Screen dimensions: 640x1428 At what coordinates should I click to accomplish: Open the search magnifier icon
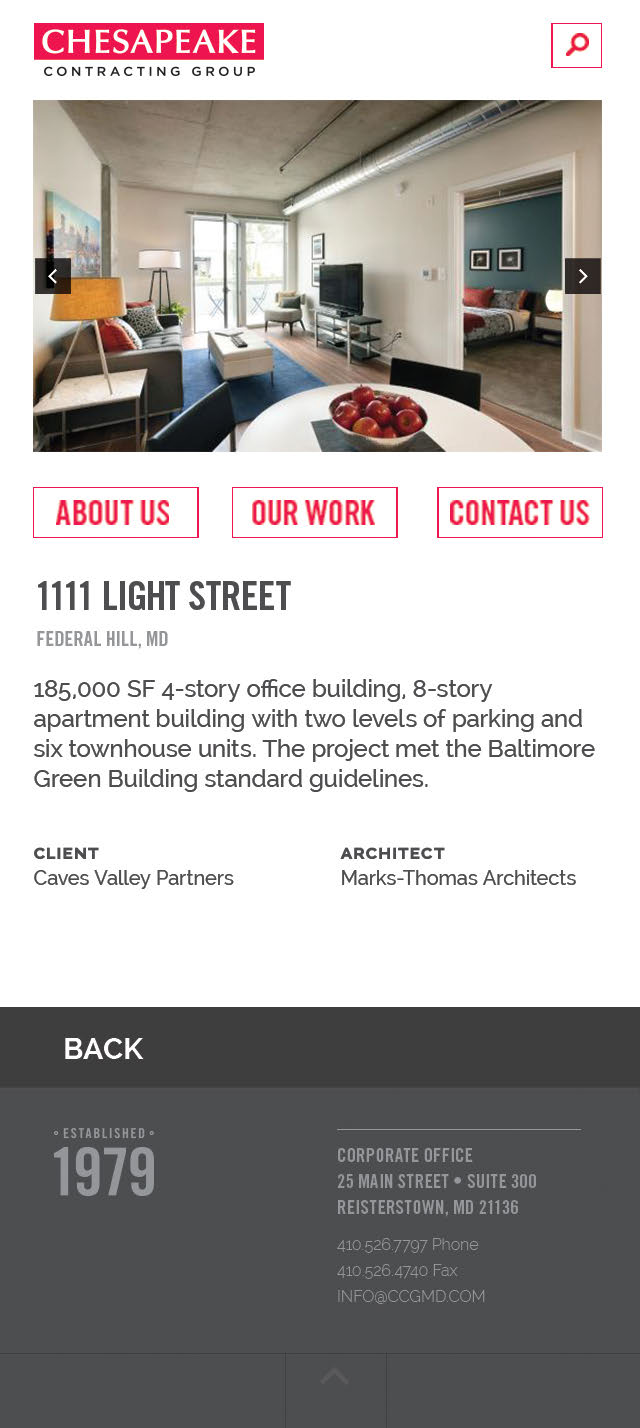pyautogui.click(x=576, y=46)
